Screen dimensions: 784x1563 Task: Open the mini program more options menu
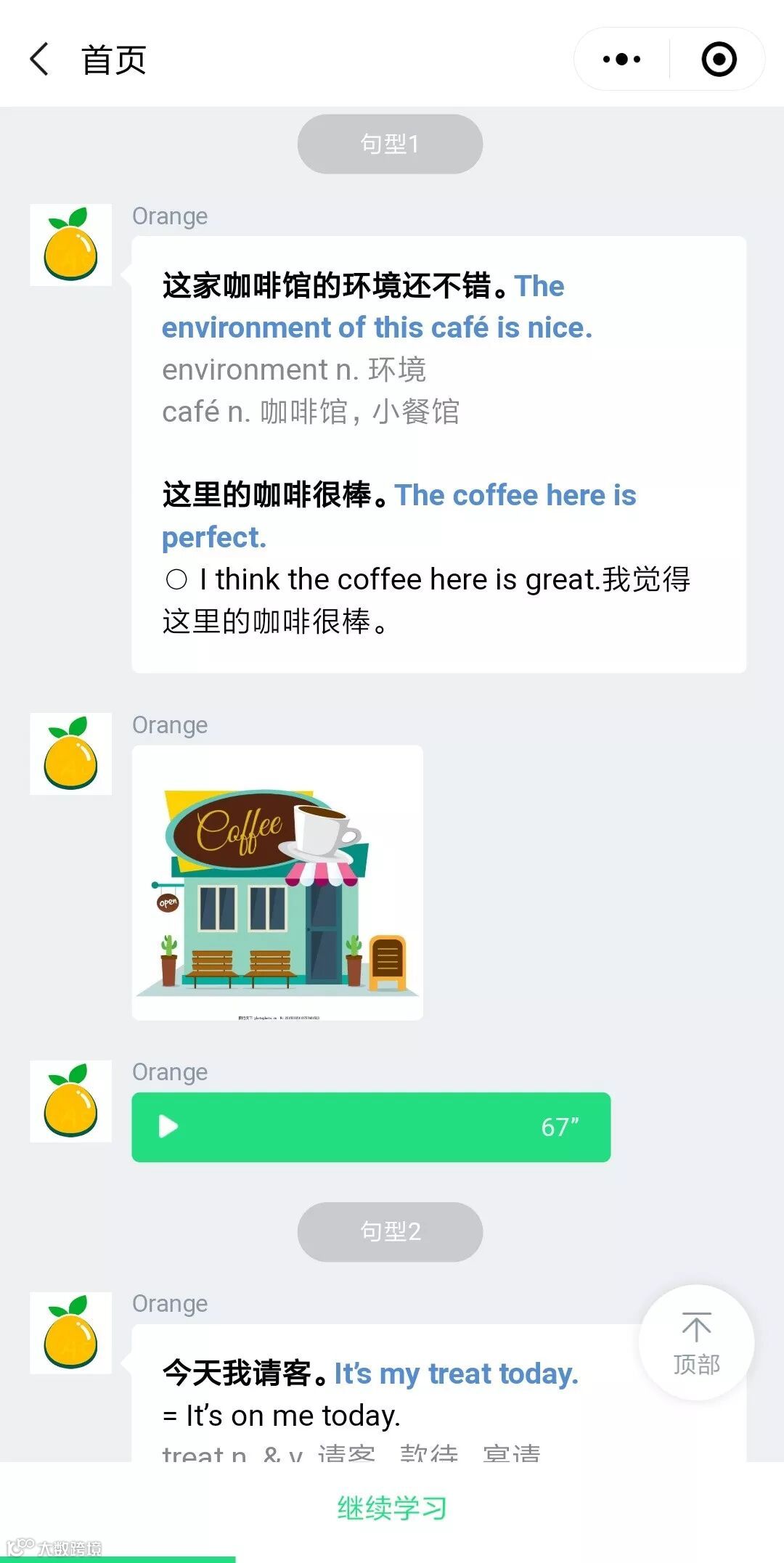click(x=622, y=60)
